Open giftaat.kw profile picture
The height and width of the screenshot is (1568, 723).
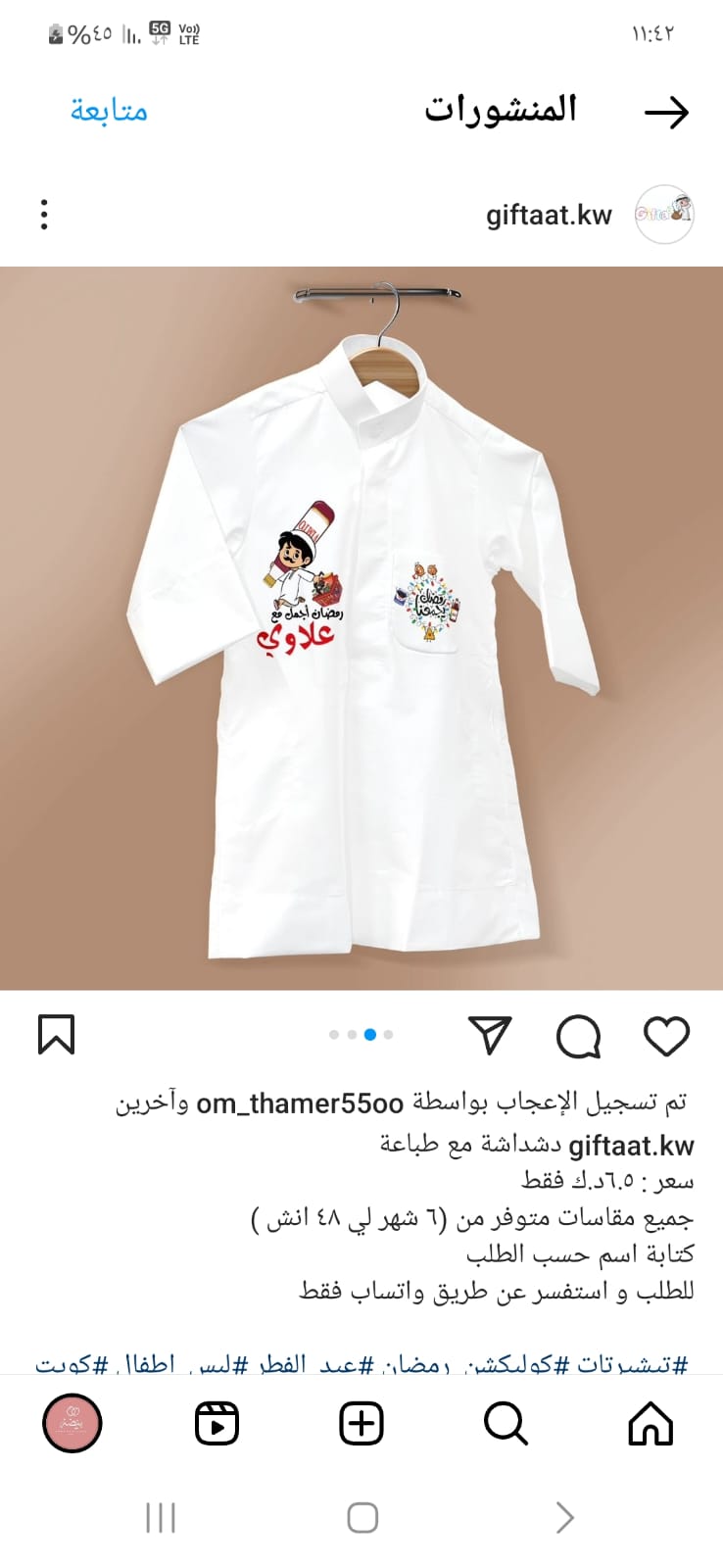click(664, 214)
